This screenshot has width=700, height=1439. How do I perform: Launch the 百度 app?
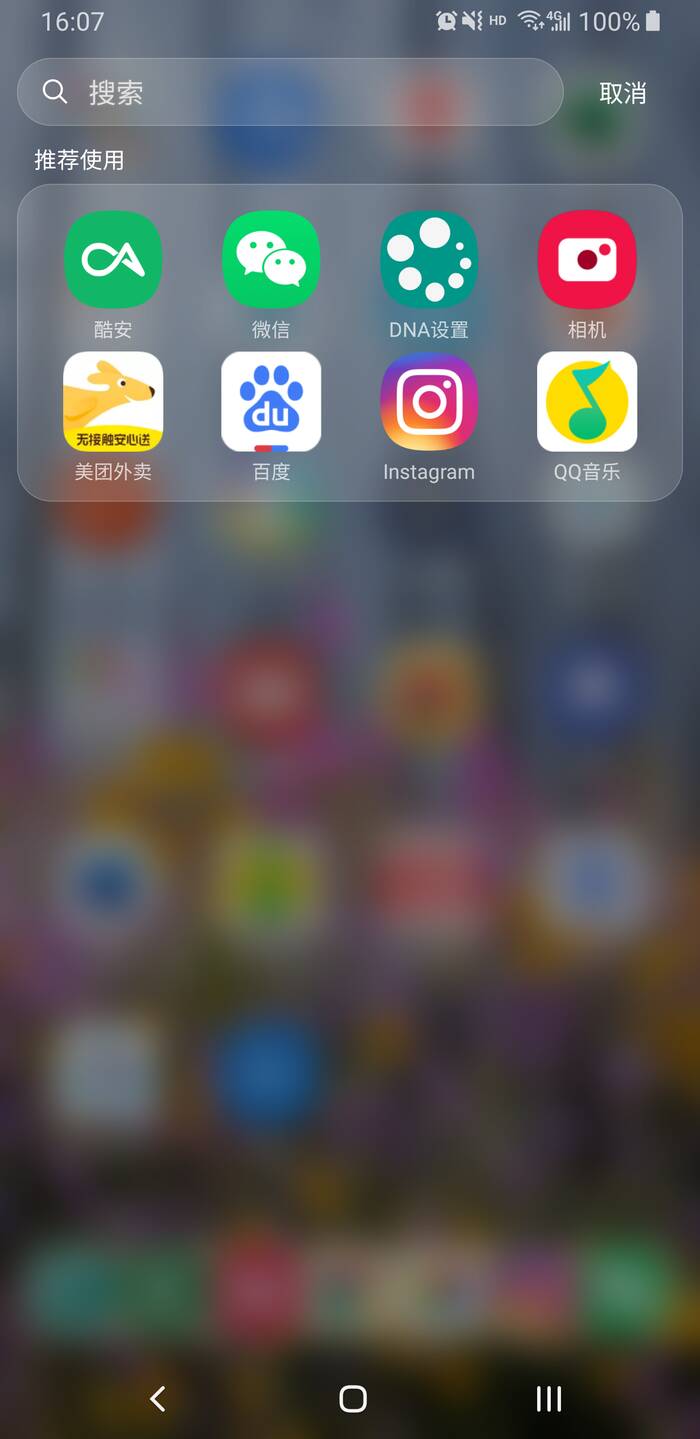[271, 402]
